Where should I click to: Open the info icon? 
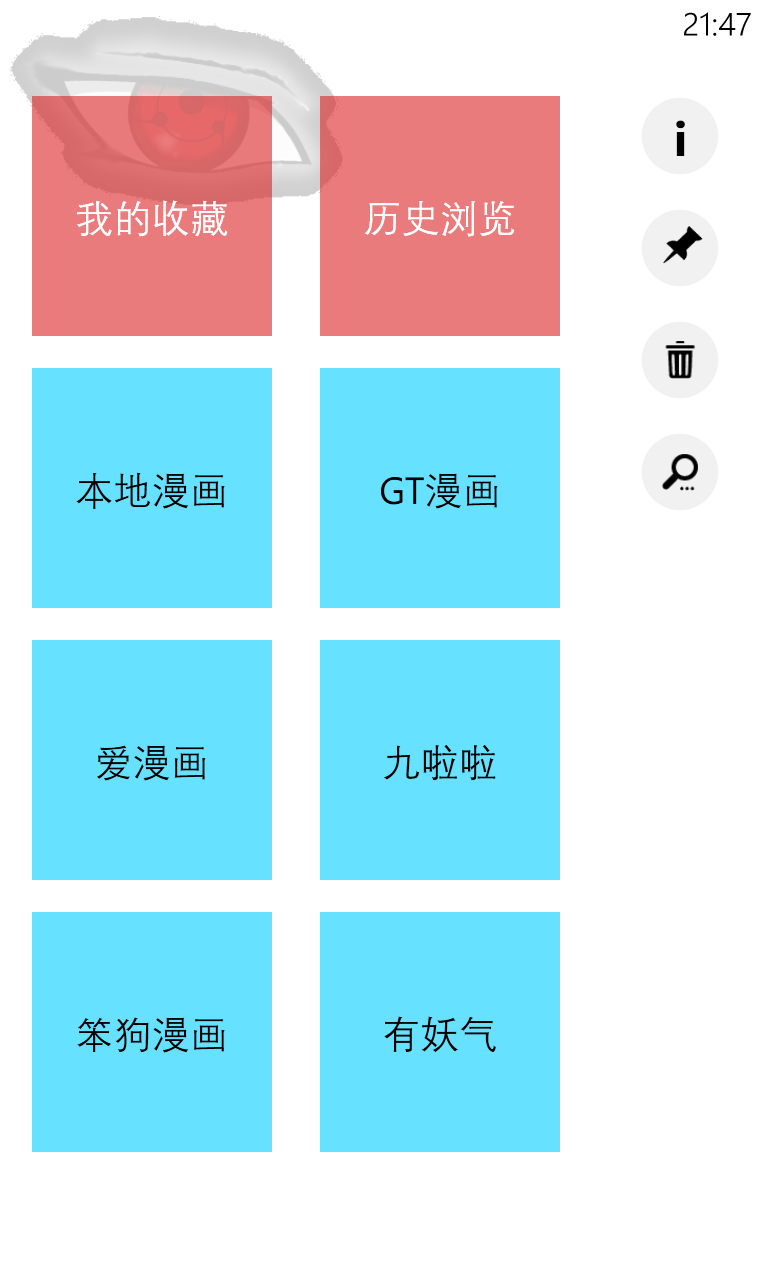680,136
